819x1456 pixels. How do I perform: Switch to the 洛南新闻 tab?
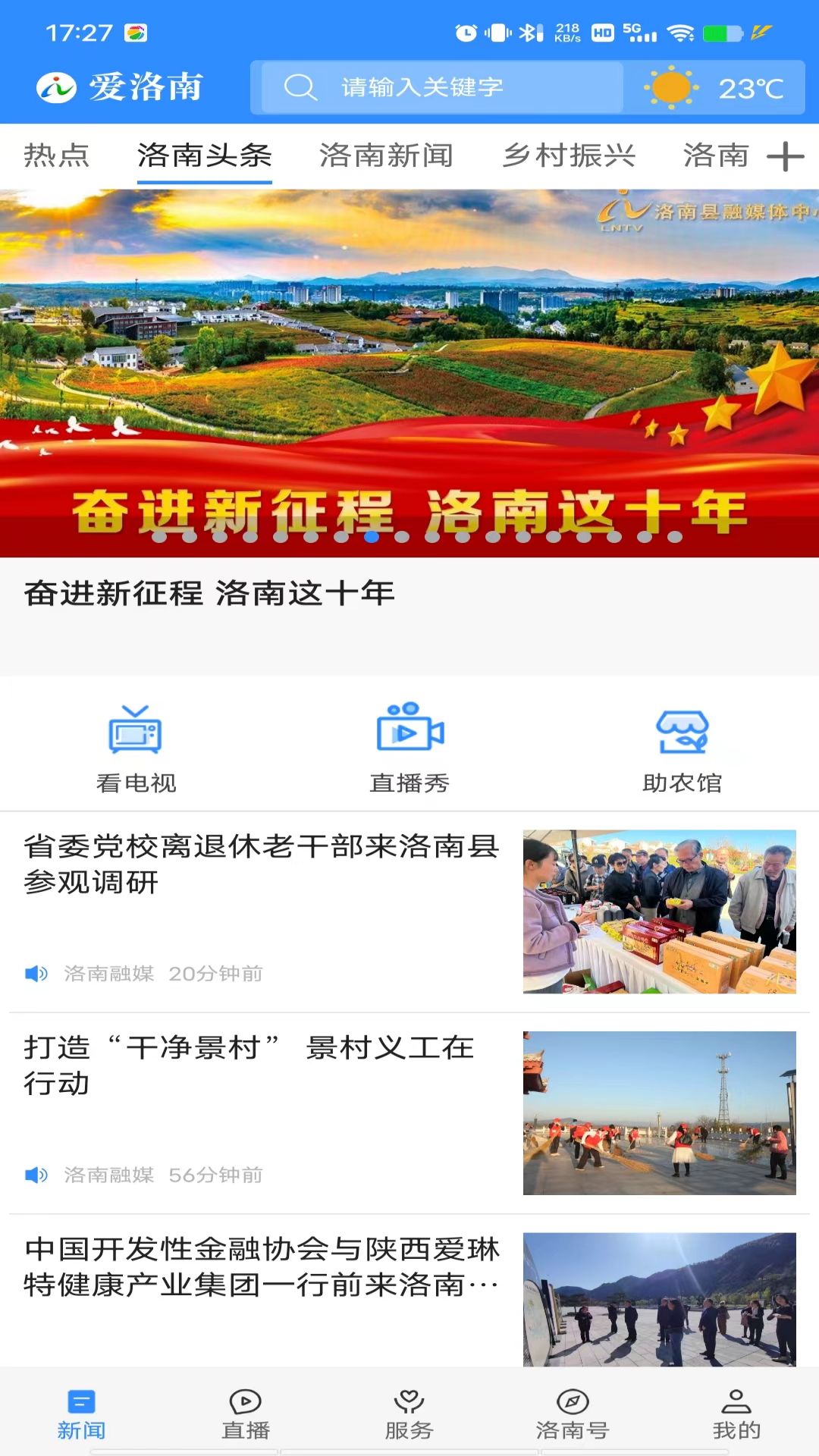pyautogui.click(x=386, y=155)
